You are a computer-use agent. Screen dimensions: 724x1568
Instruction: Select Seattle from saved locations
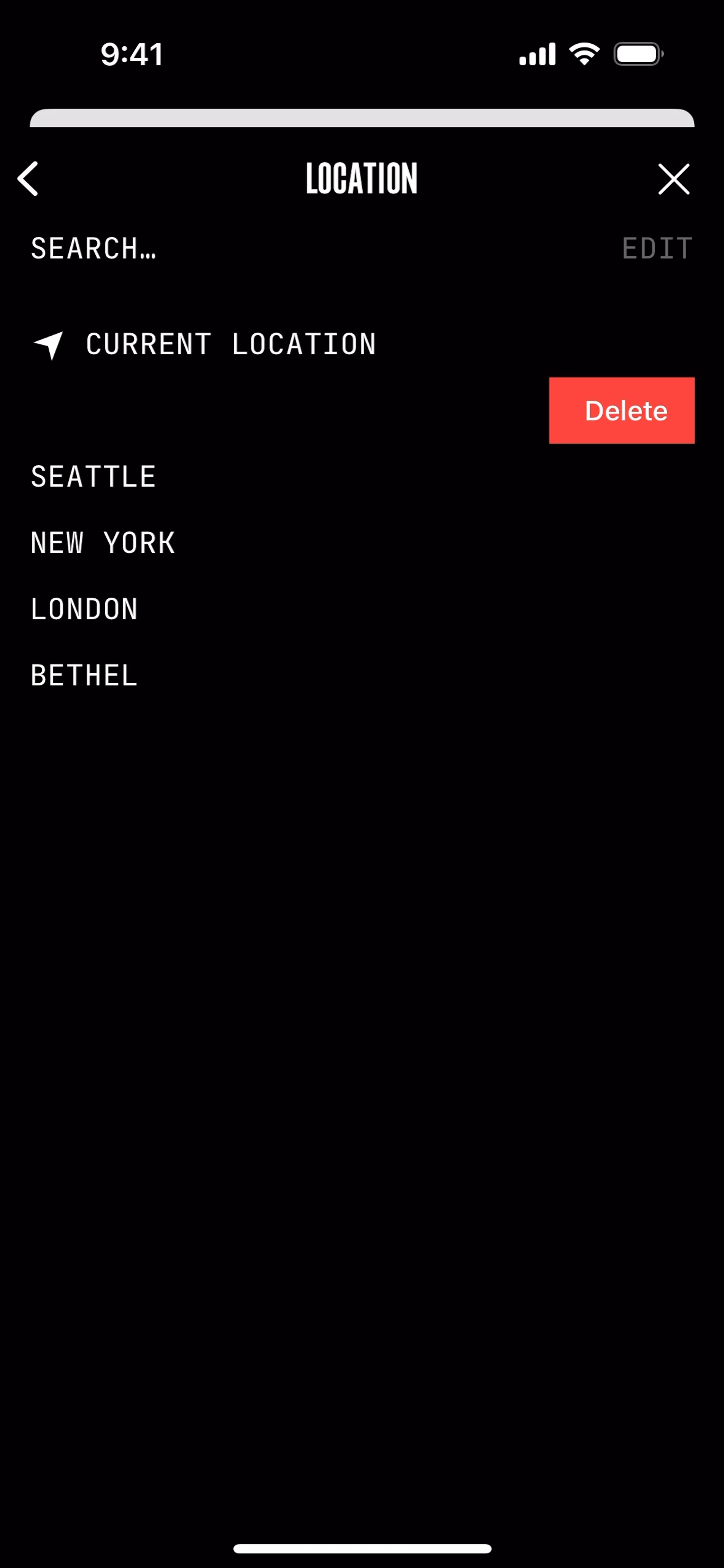click(93, 477)
